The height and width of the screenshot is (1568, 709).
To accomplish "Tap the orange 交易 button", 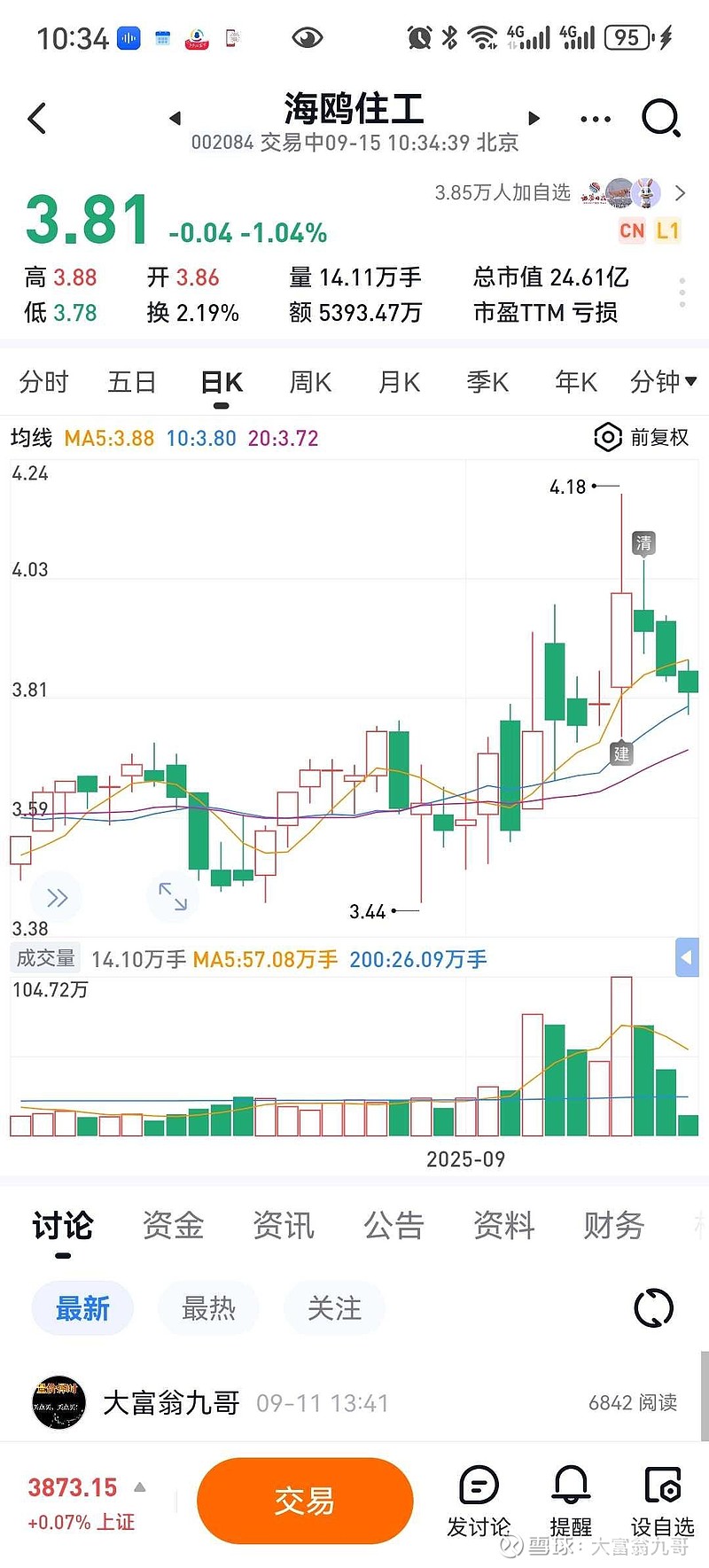I will (305, 1501).
